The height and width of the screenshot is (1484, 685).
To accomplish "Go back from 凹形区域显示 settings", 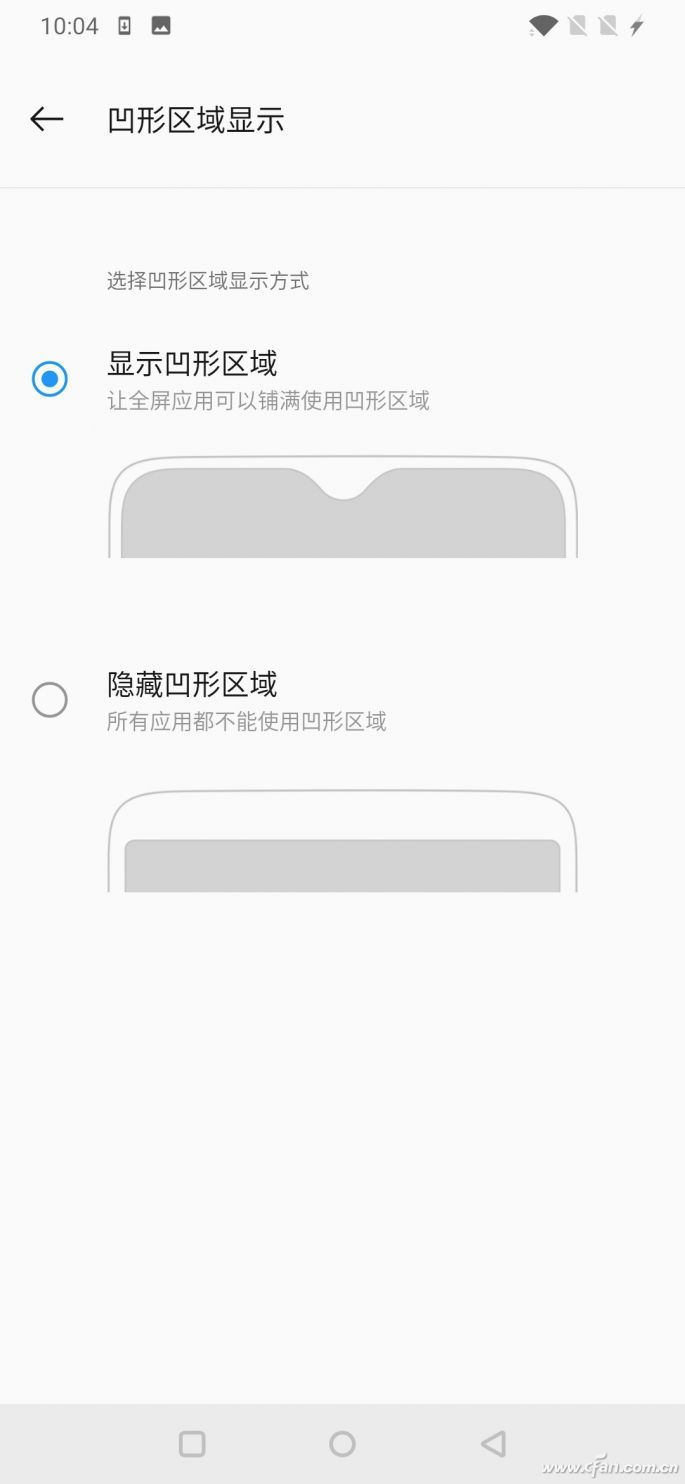I will pos(46,120).
